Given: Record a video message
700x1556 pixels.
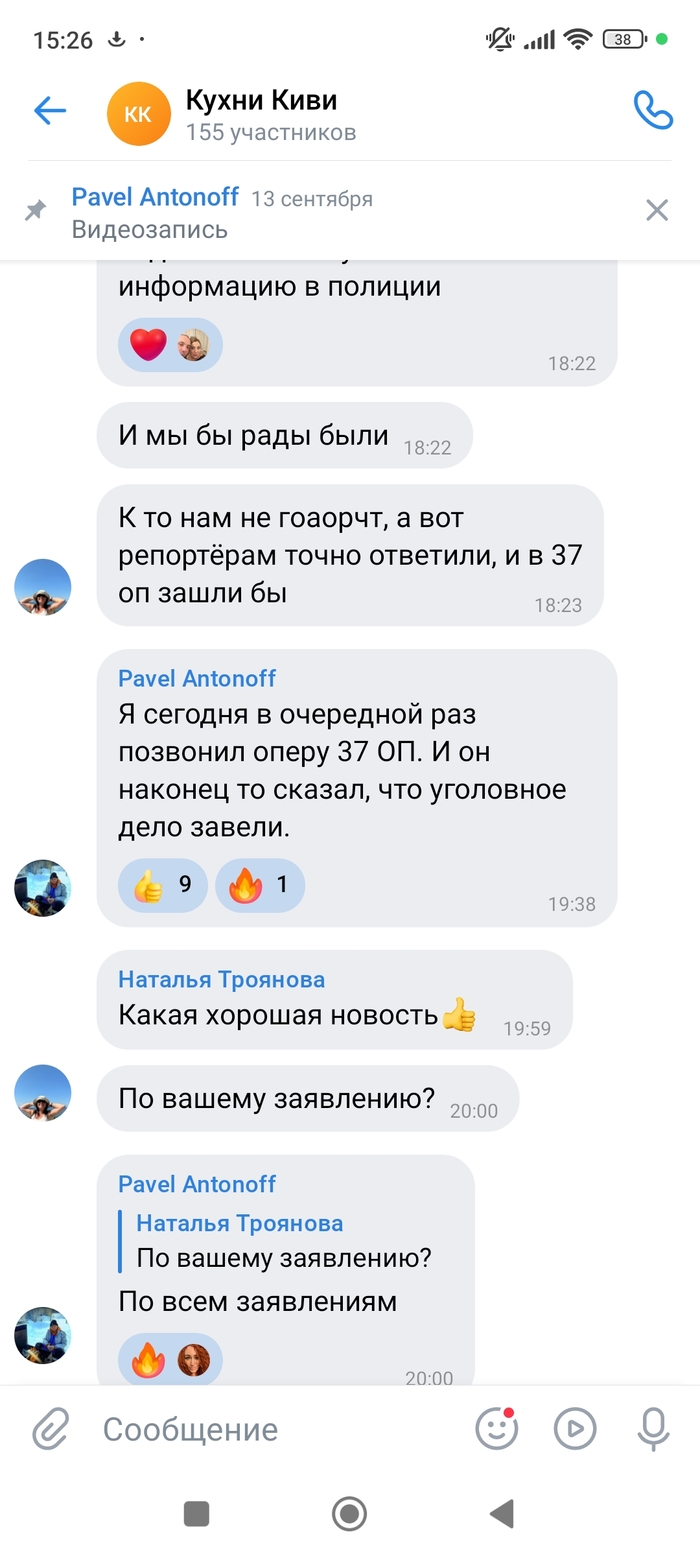Looking at the screenshot, I should click(x=575, y=1429).
